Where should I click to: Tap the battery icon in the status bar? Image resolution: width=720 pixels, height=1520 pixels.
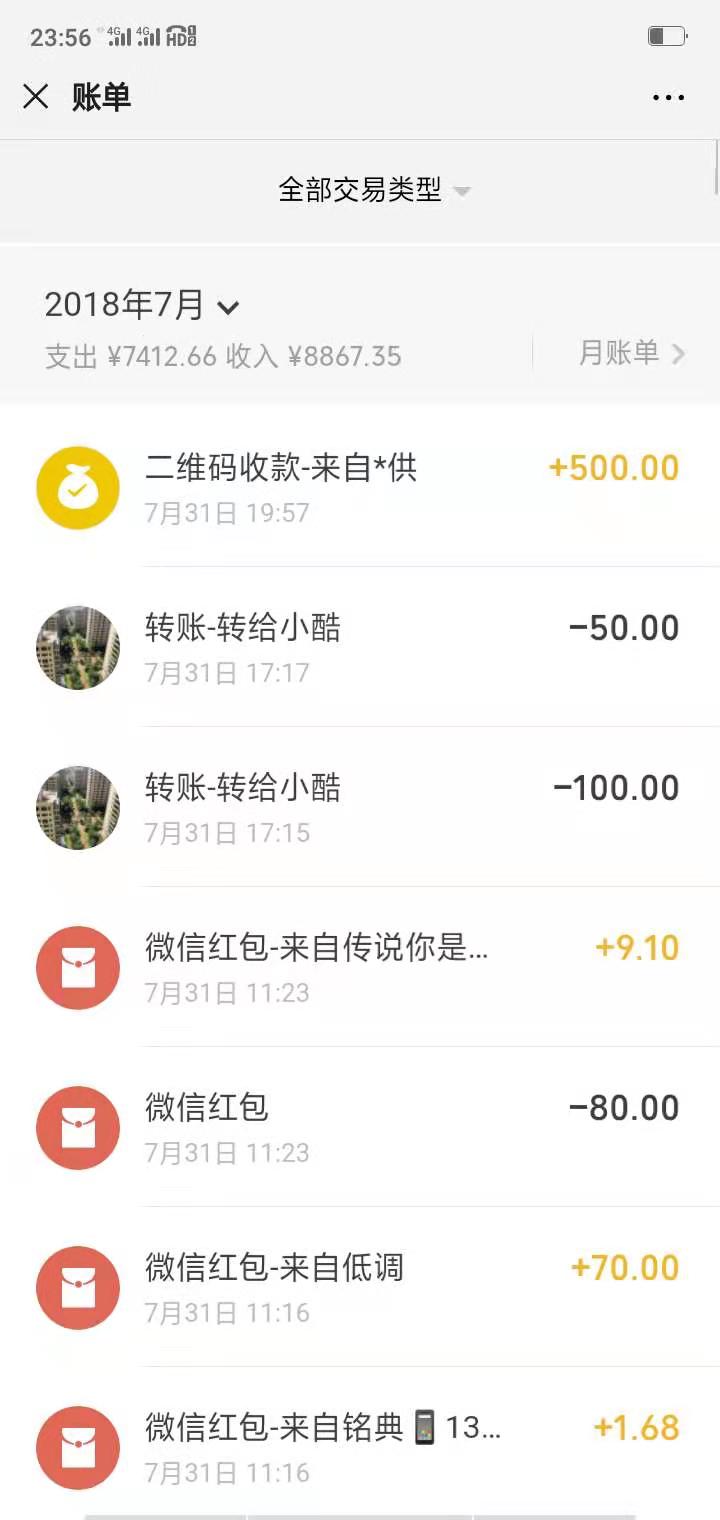coord(665,35)
